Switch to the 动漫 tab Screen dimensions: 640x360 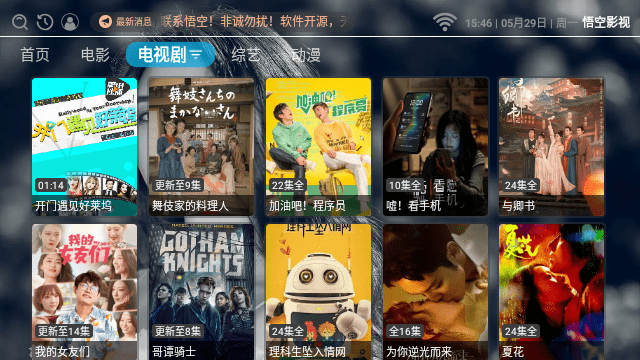306,55
